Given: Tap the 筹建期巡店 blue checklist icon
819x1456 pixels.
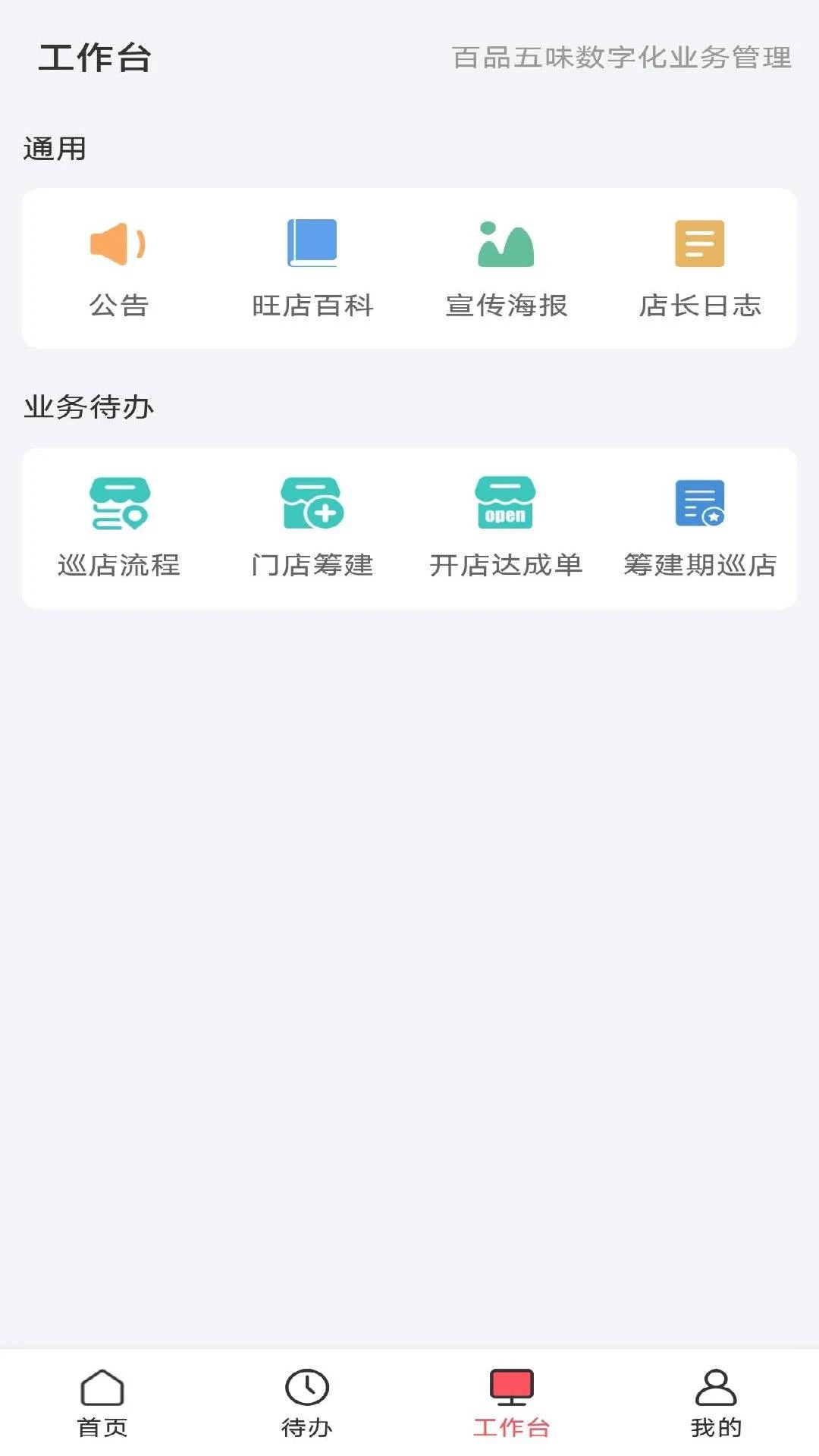Looking at the screenshot, I should [x=700, y=503].
